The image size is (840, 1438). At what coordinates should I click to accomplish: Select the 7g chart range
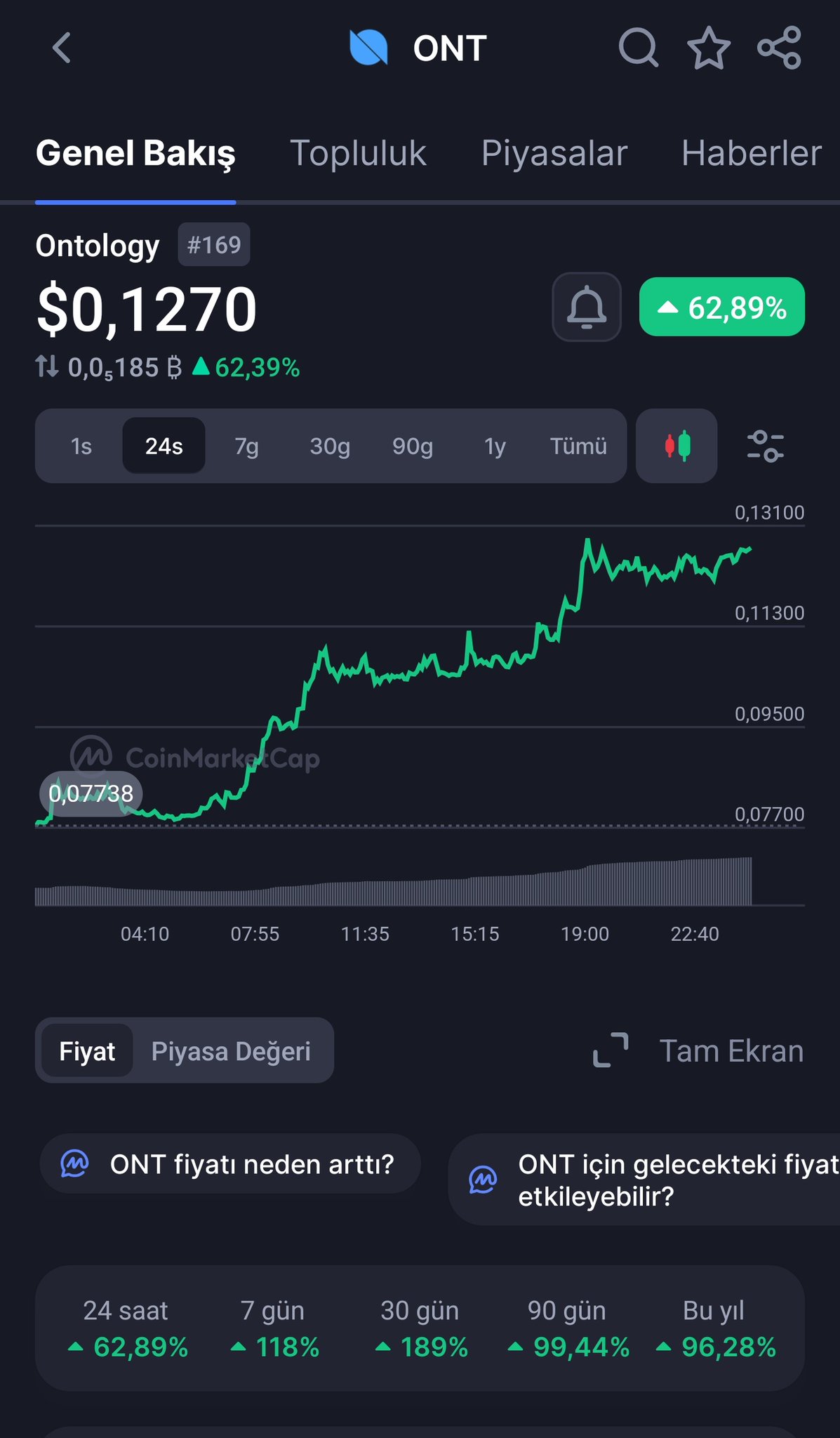pyautogui.click(x=246, y=447)
